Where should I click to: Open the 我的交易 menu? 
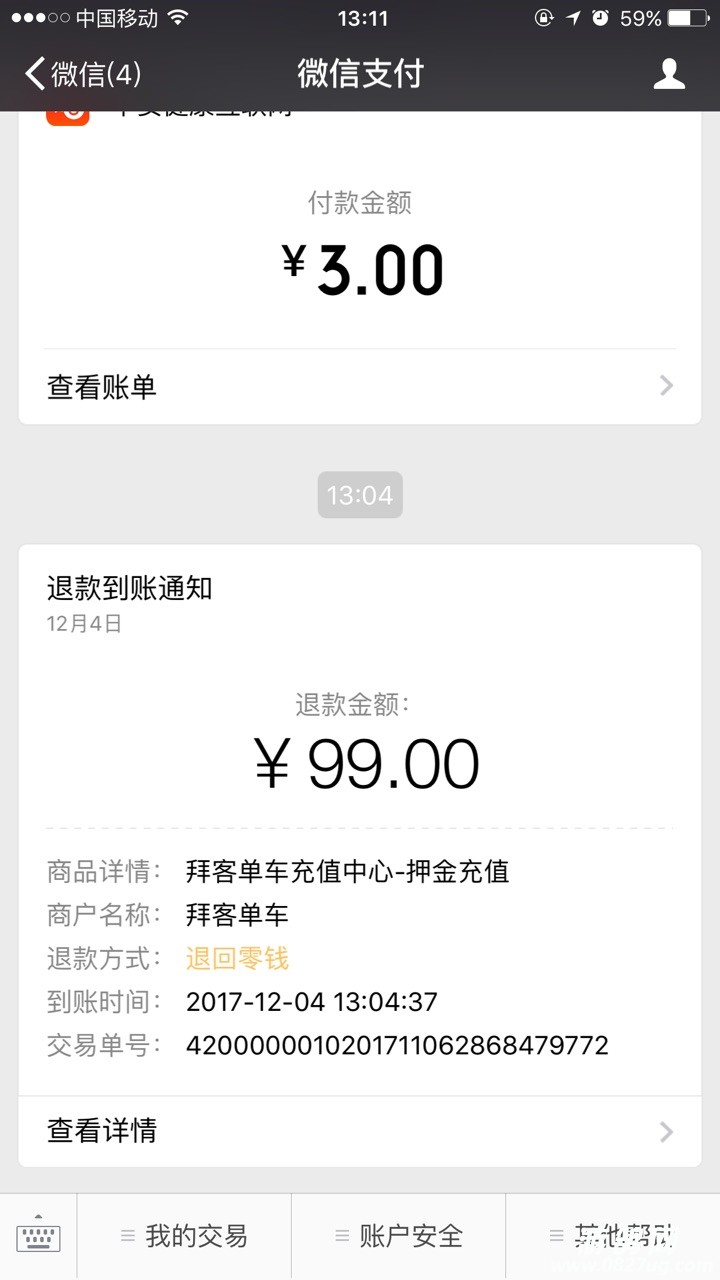[185, 1237]
